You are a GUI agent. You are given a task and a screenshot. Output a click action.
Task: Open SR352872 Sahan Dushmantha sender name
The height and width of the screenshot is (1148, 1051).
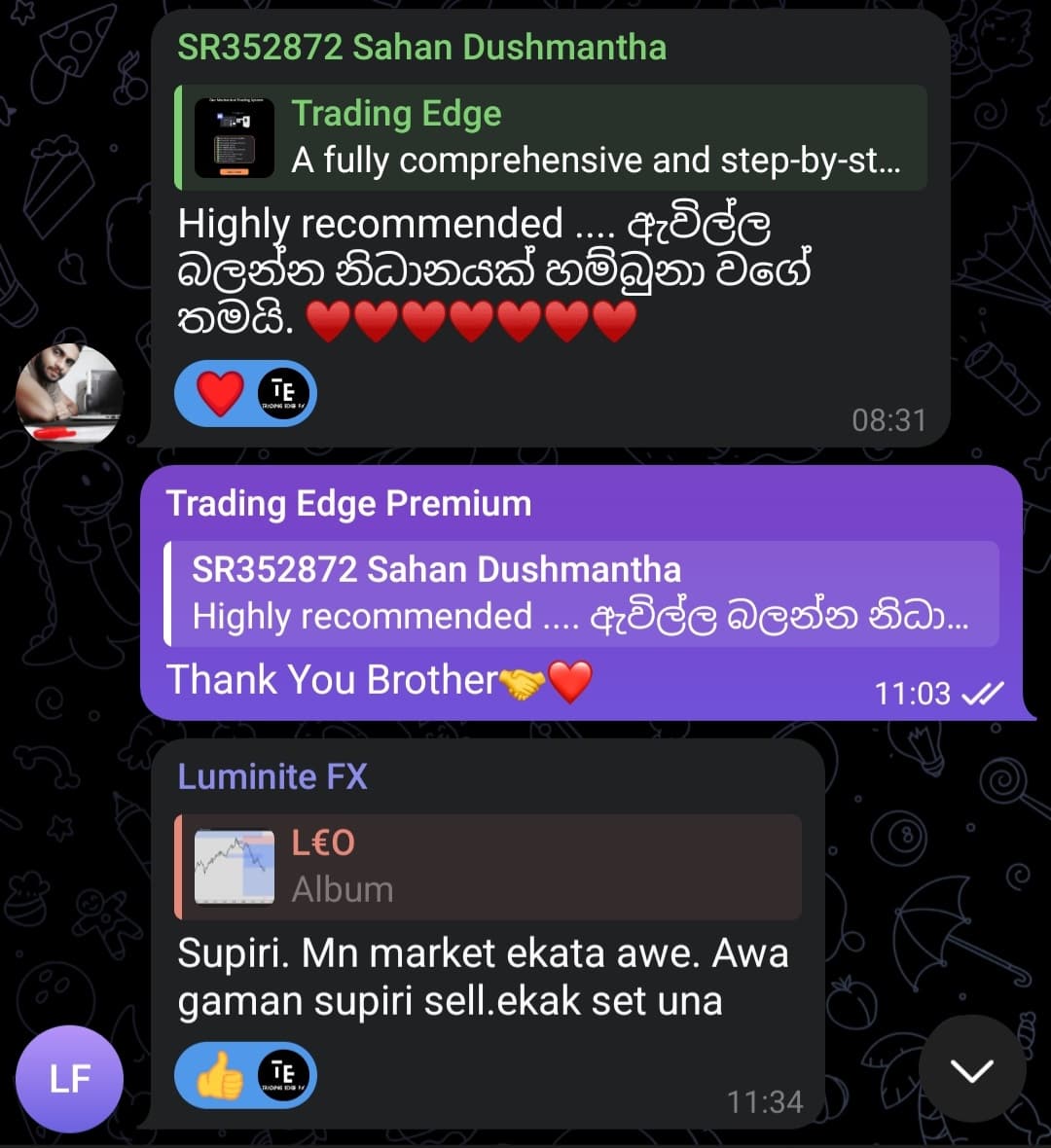point(421,47)
